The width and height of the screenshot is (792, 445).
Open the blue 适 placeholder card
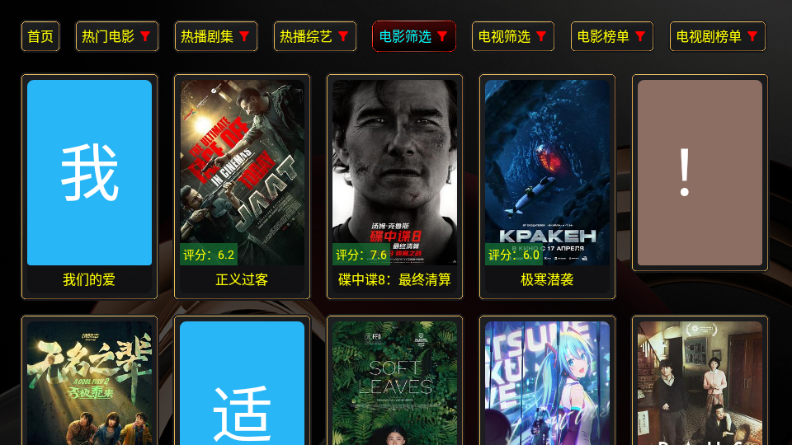[x=242, y=384]
